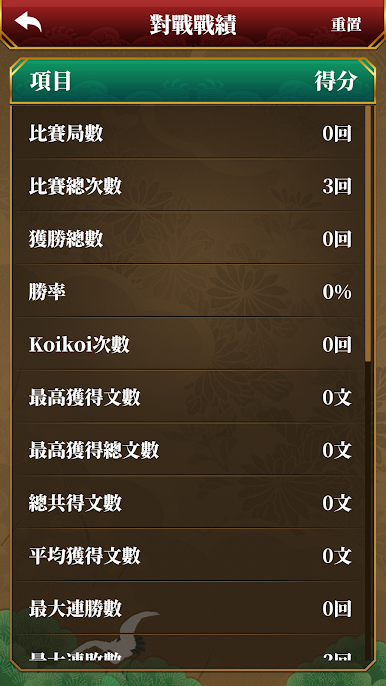This screenshot has width=386, height=686.
Task: Go back using the top-left arrow
Action: 28,22
